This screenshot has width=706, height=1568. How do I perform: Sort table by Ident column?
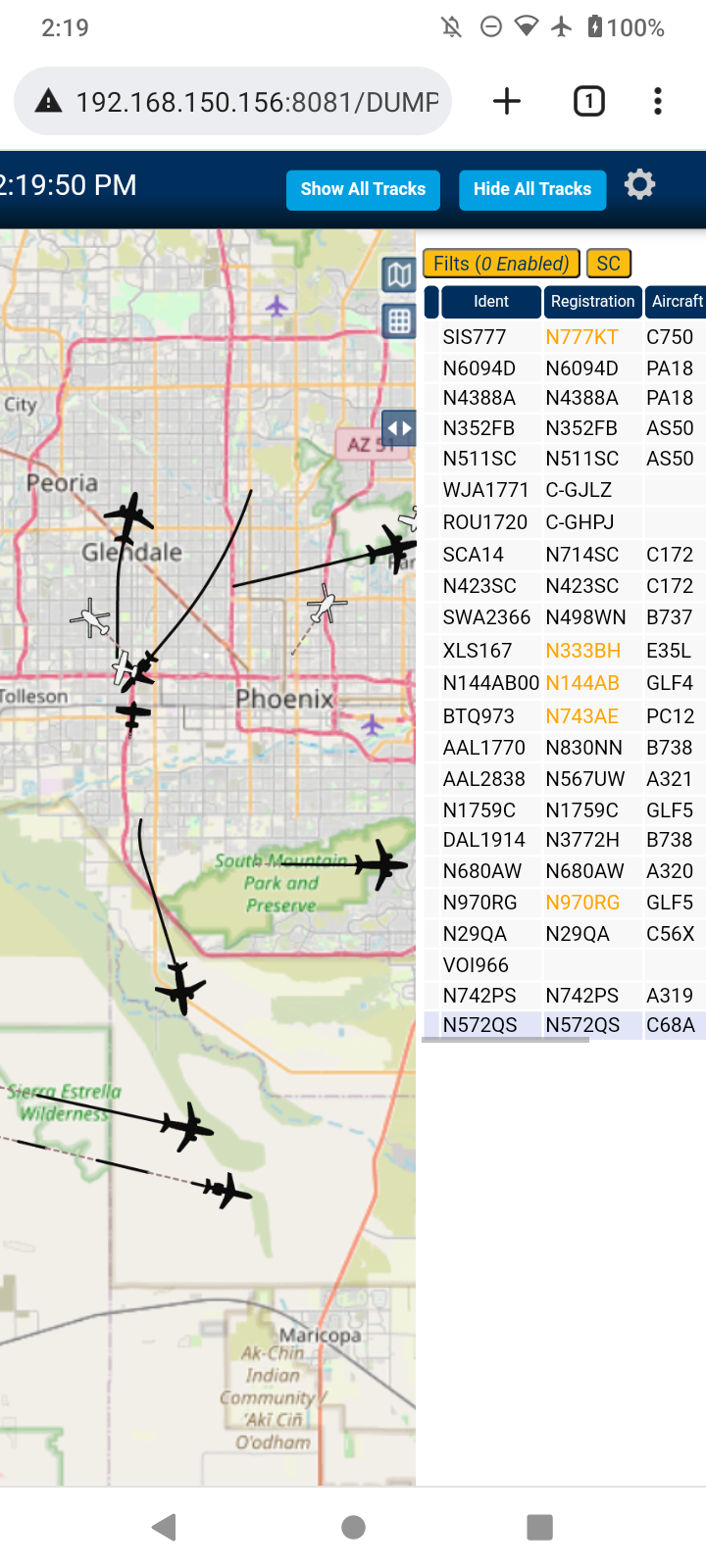pos(491,302)
